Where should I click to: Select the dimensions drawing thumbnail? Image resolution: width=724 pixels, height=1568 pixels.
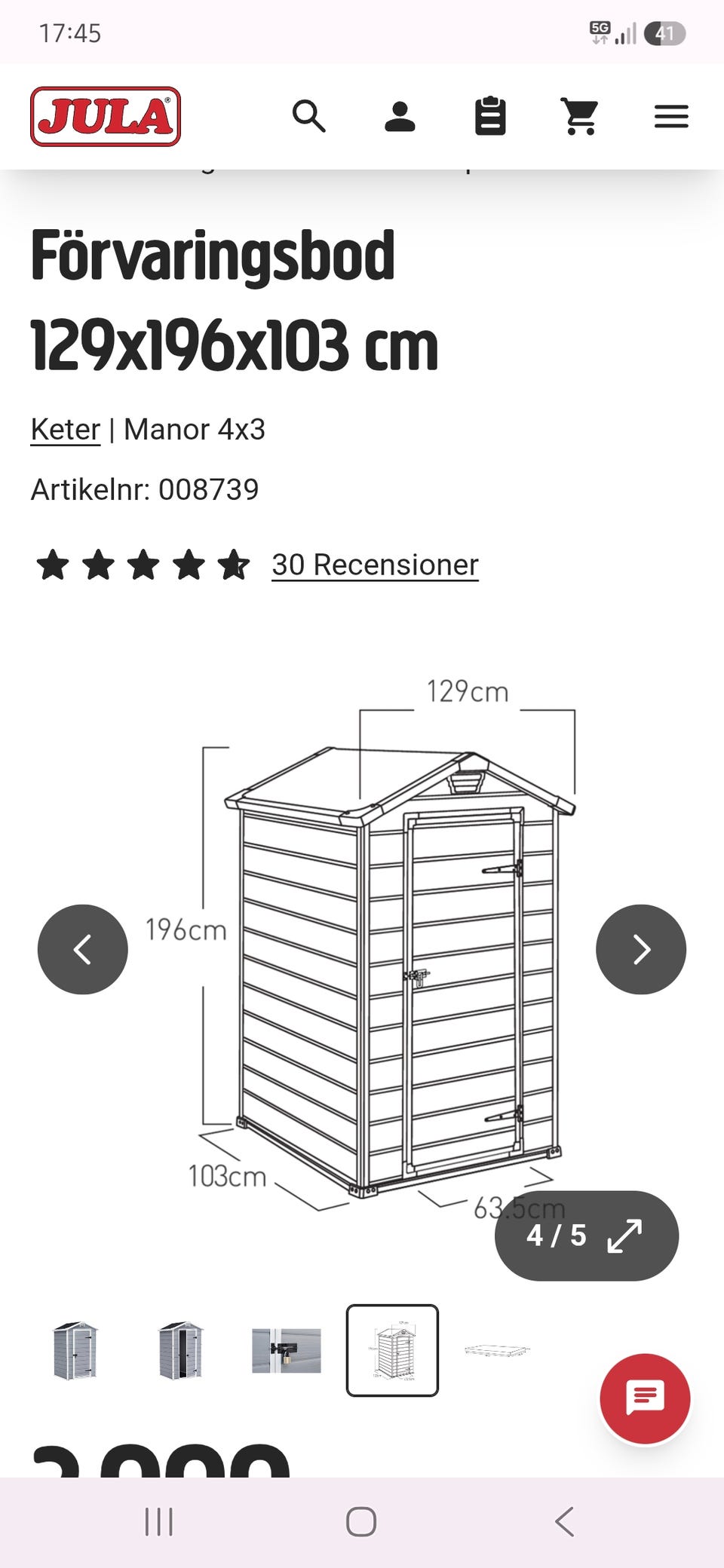tap(392, 1350)
